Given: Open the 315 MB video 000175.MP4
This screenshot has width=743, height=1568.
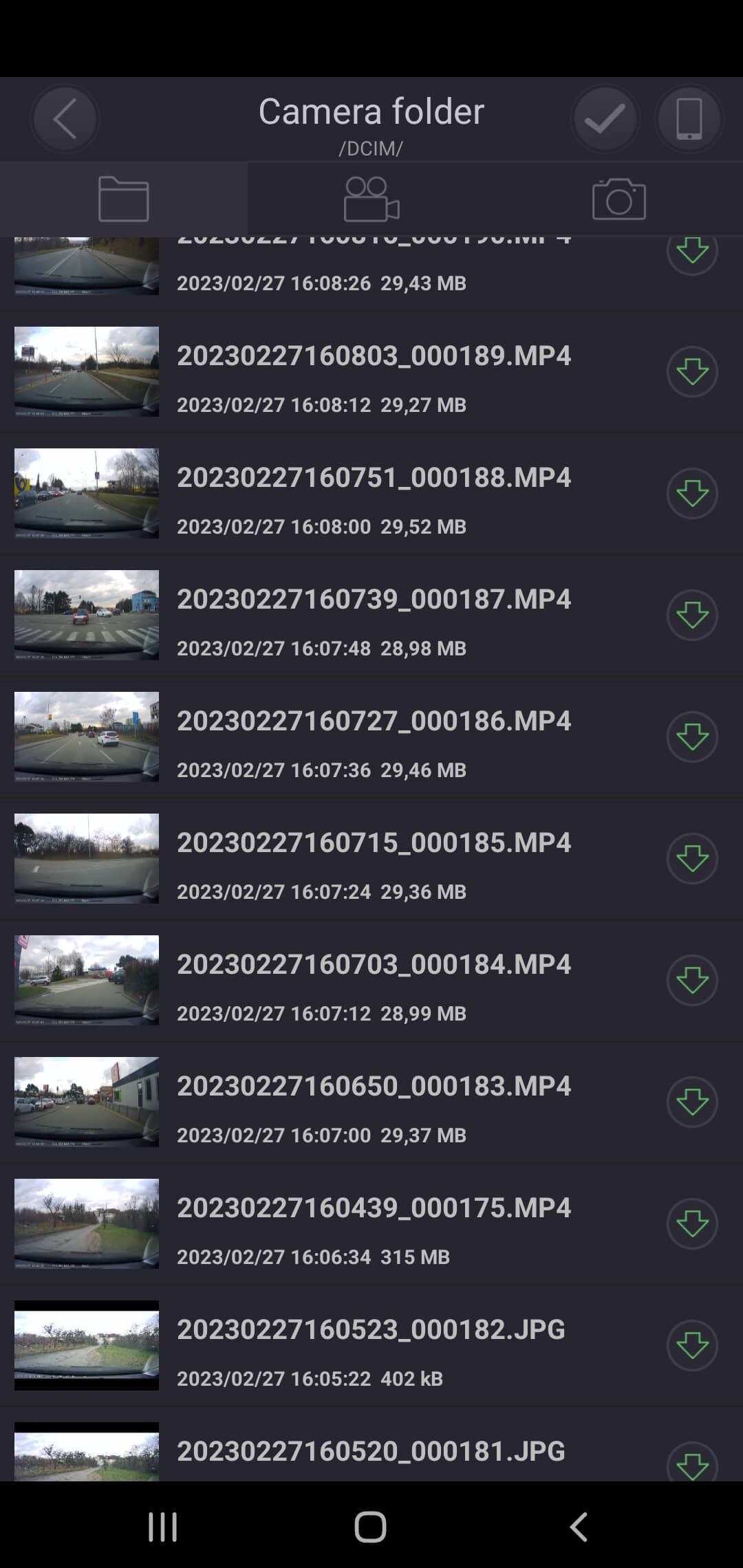Looking at the screenshot, I should coord(371,1224).
